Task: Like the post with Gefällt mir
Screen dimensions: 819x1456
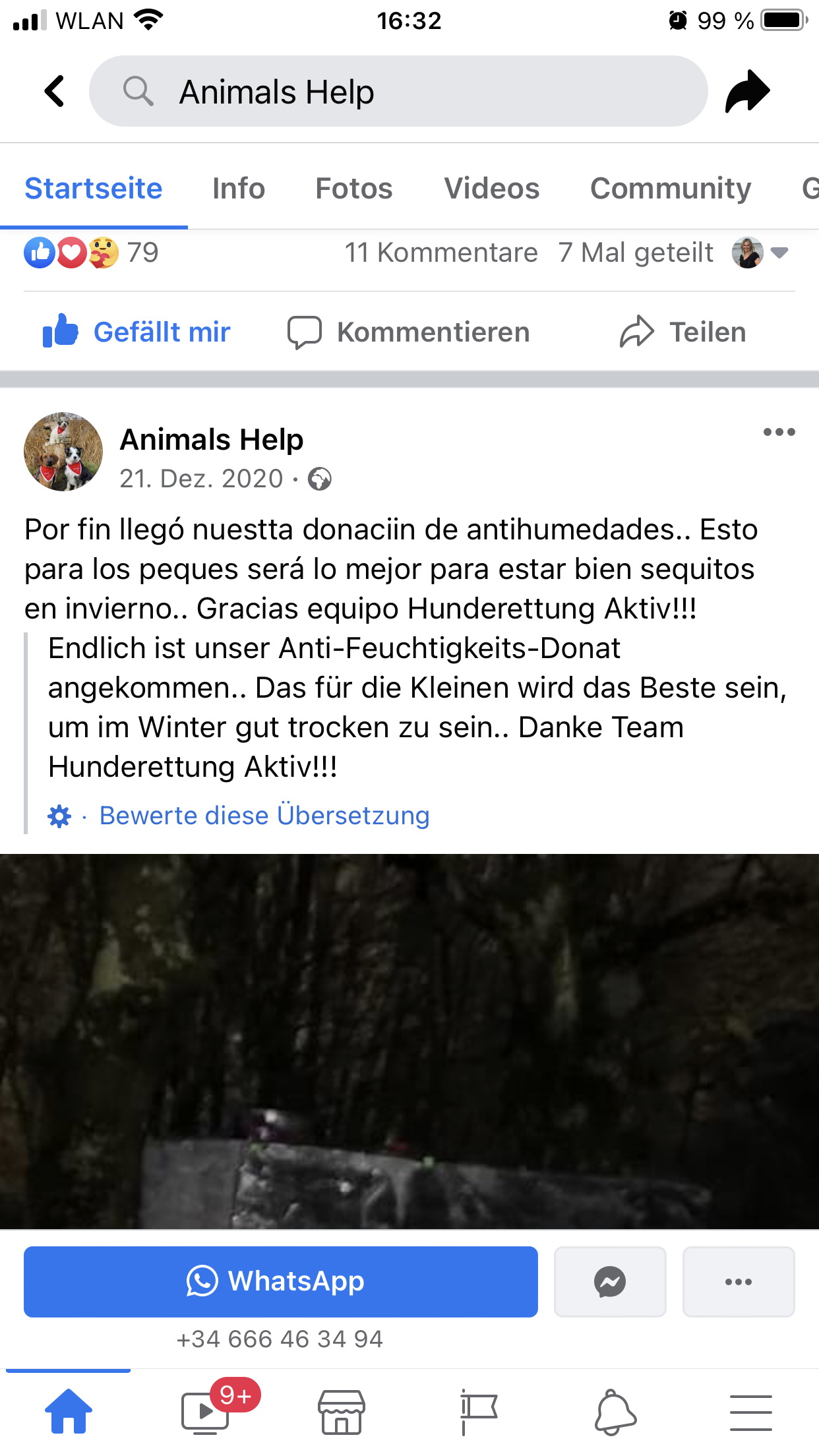Action: coord(136,332)
